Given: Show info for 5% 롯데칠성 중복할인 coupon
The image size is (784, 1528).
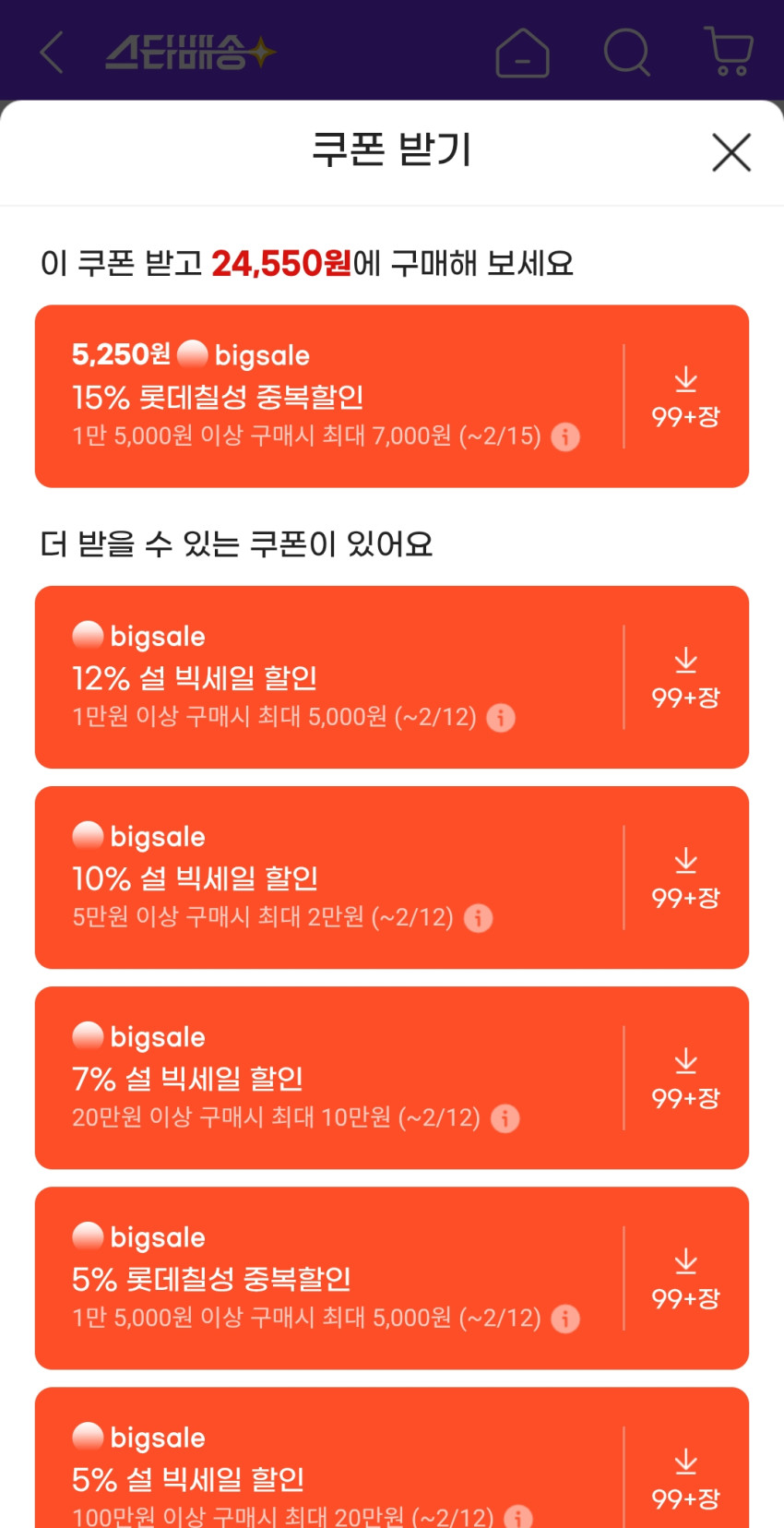Looking at the screenshot, I should pos(565,1319).
